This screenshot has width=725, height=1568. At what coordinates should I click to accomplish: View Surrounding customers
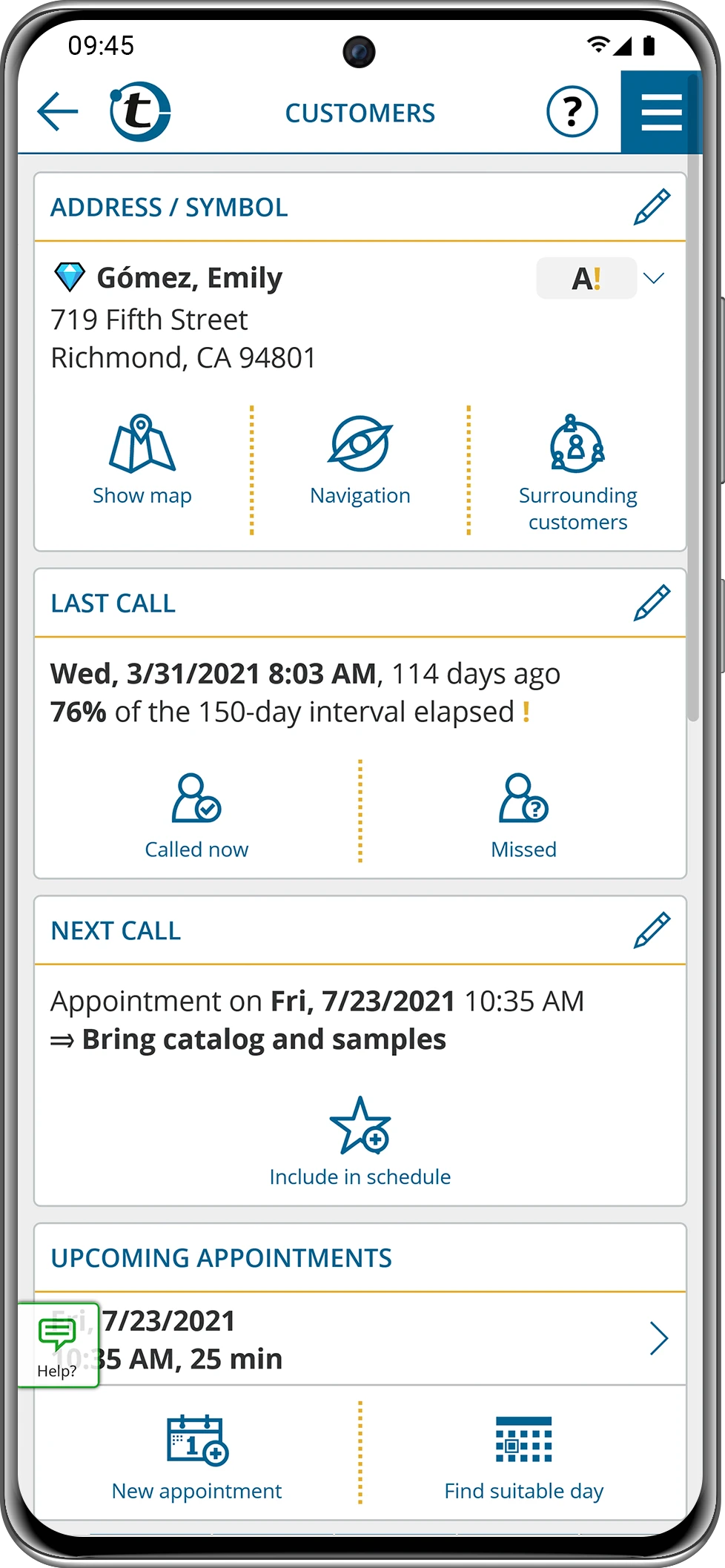[577, 473]
